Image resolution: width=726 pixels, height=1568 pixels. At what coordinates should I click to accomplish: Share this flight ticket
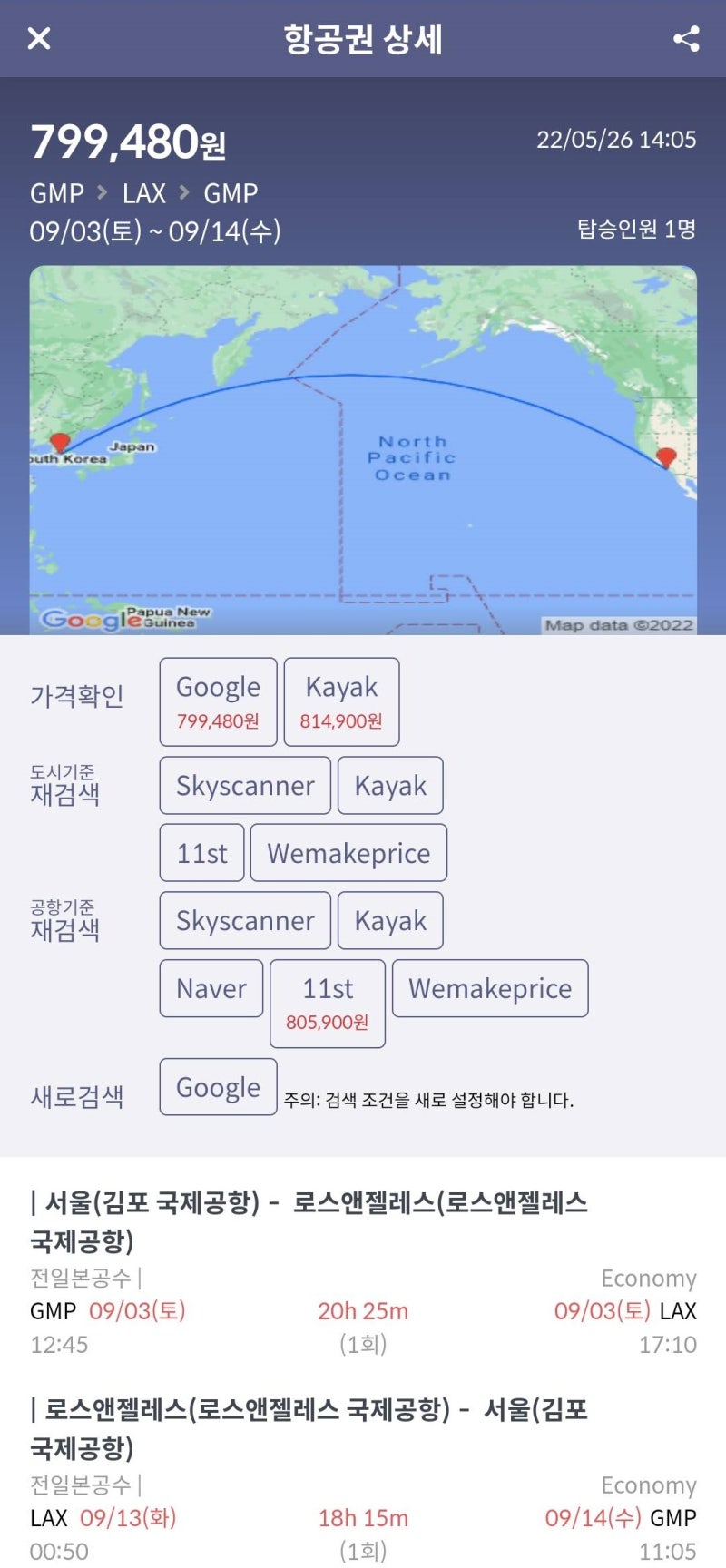click(x=686, y=38)
